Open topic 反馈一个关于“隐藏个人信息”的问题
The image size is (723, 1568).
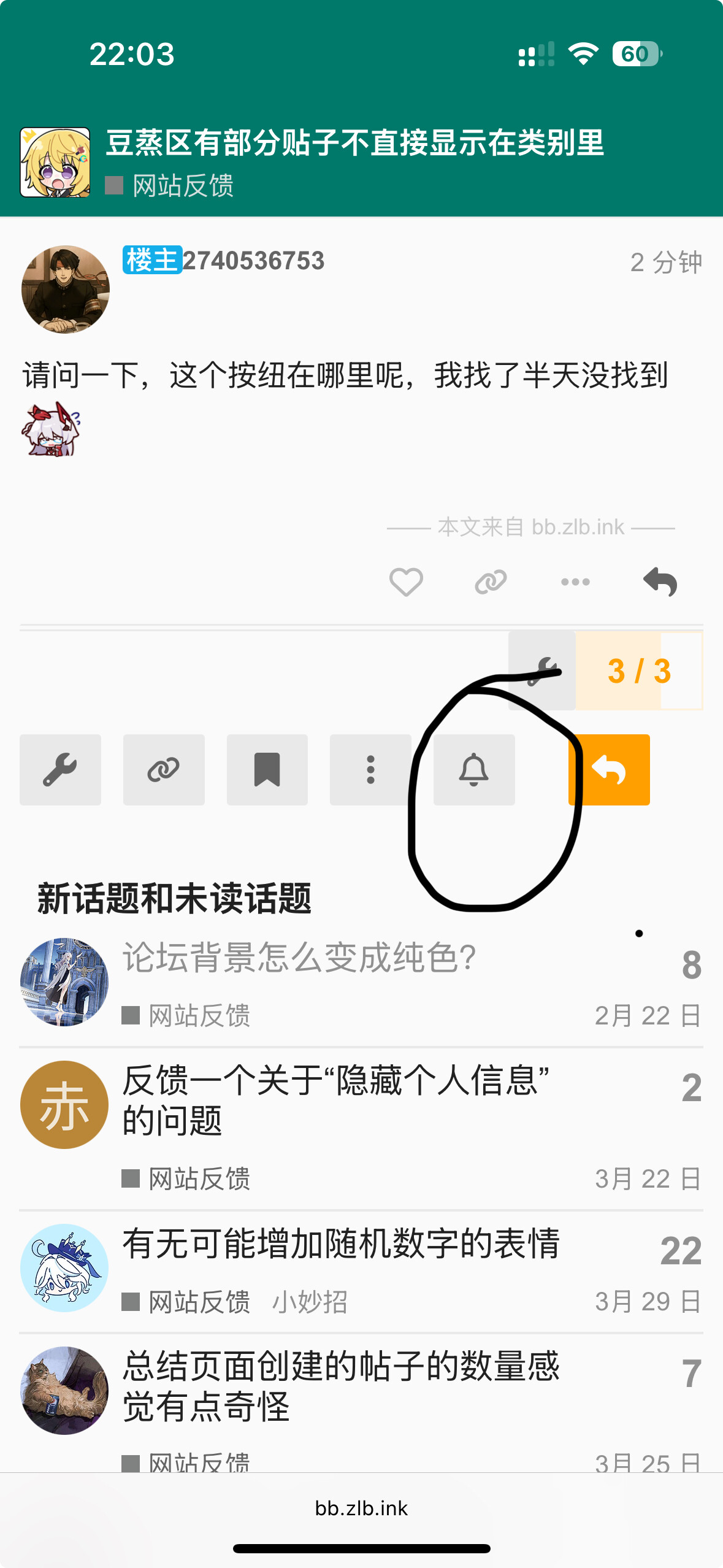tap(335, 1099)
